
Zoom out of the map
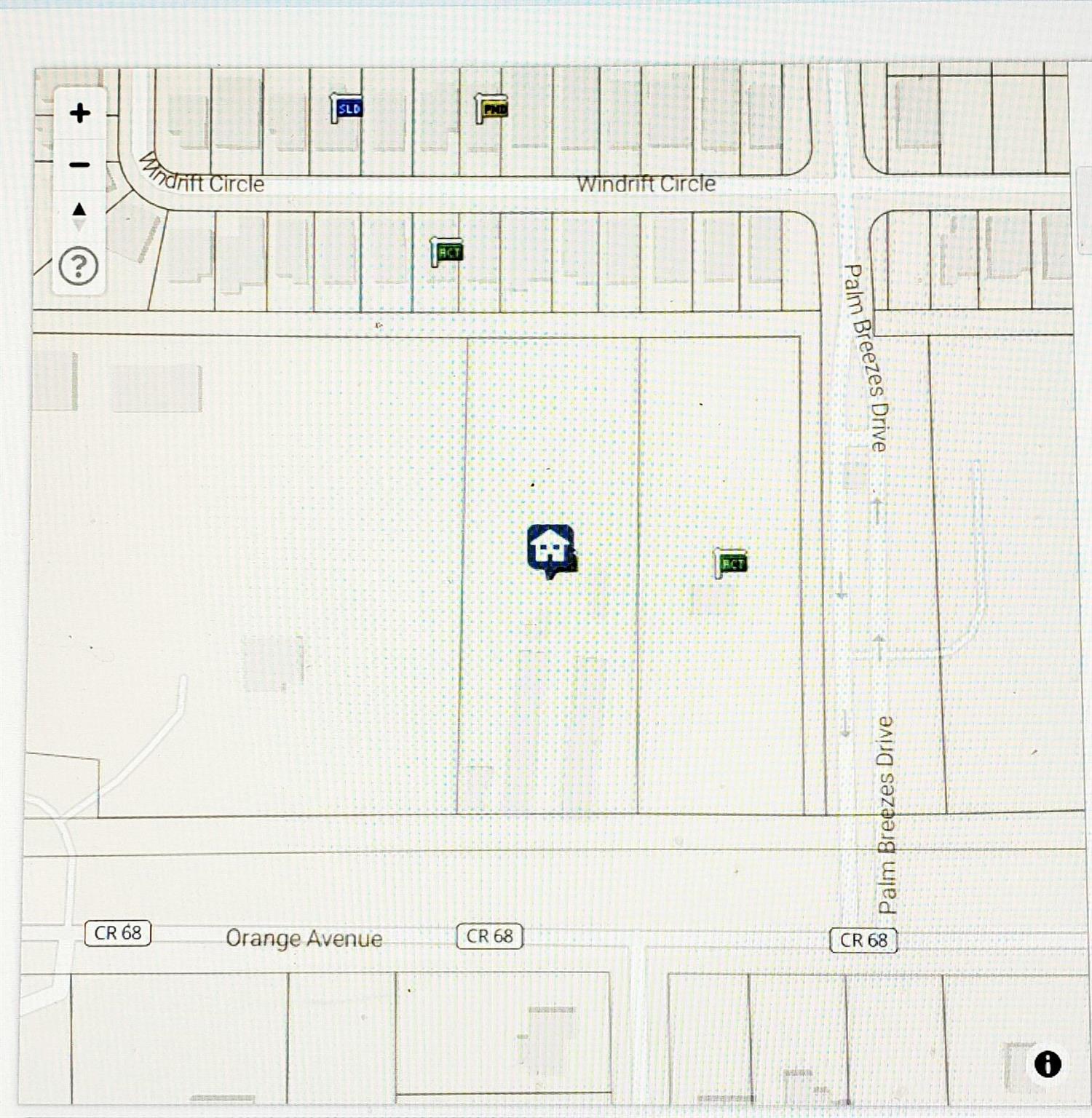point(80,164)
